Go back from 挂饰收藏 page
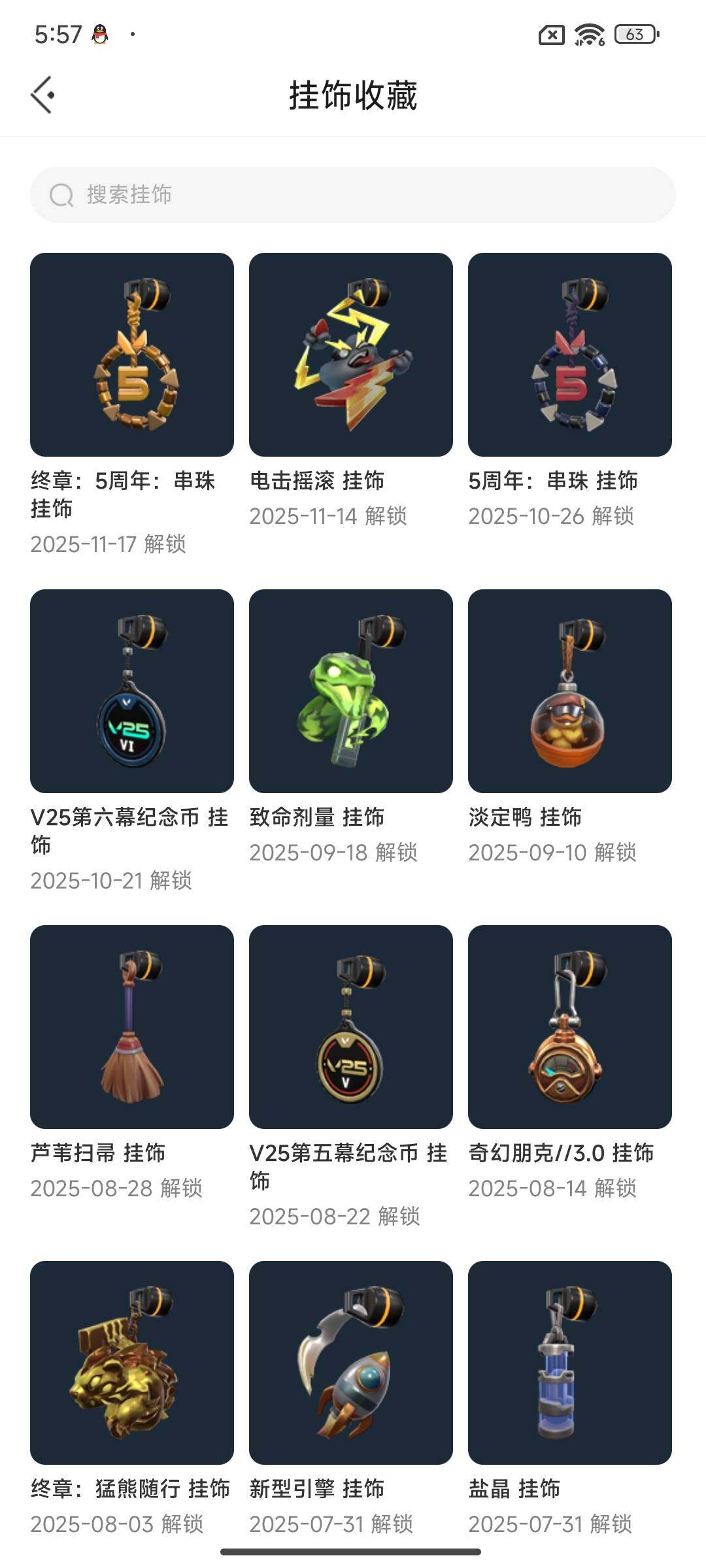The width and height of the screenshot is (706, 1568). pyautogui.click(x=43, y=95)
